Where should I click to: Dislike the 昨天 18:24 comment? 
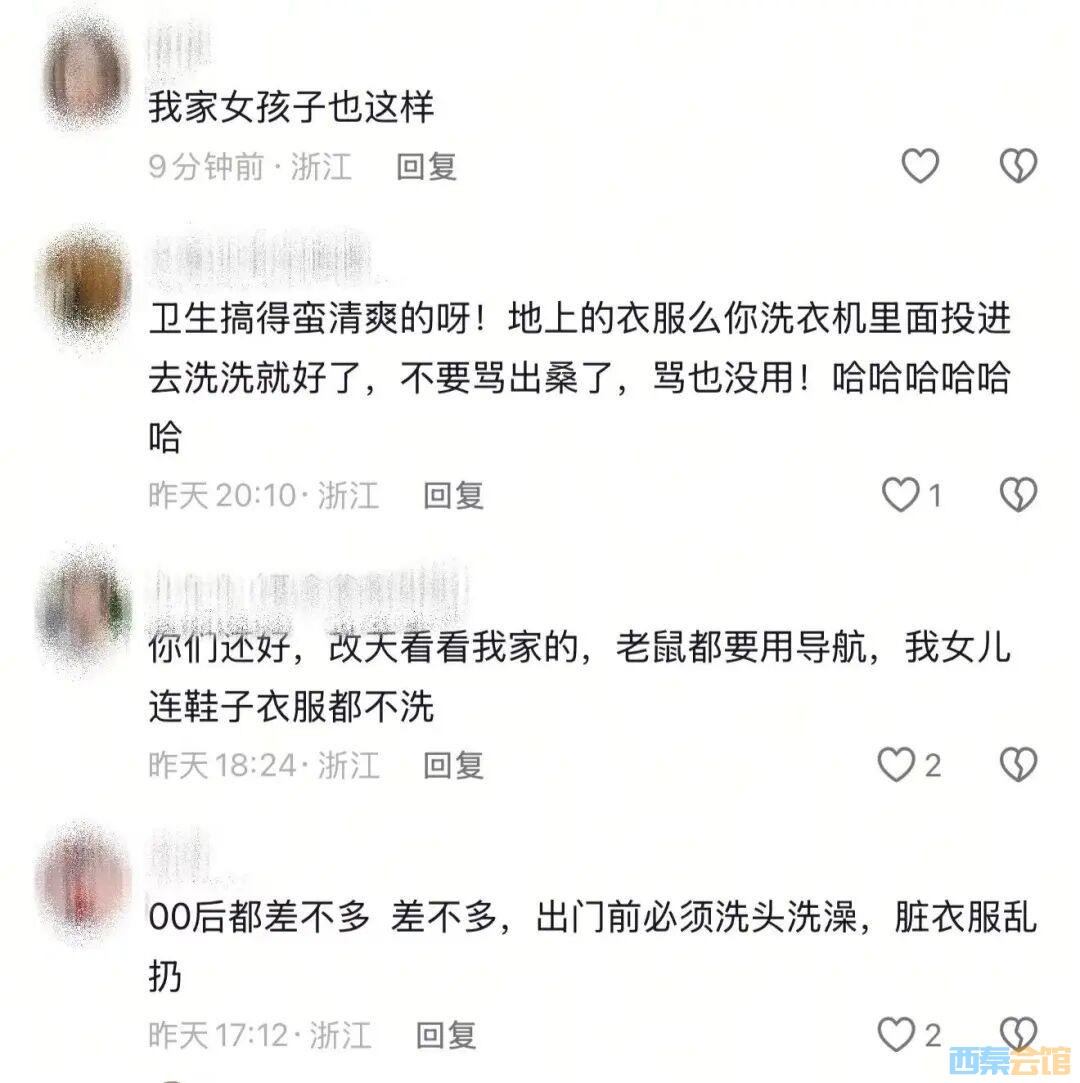(x=1018, y=766)
